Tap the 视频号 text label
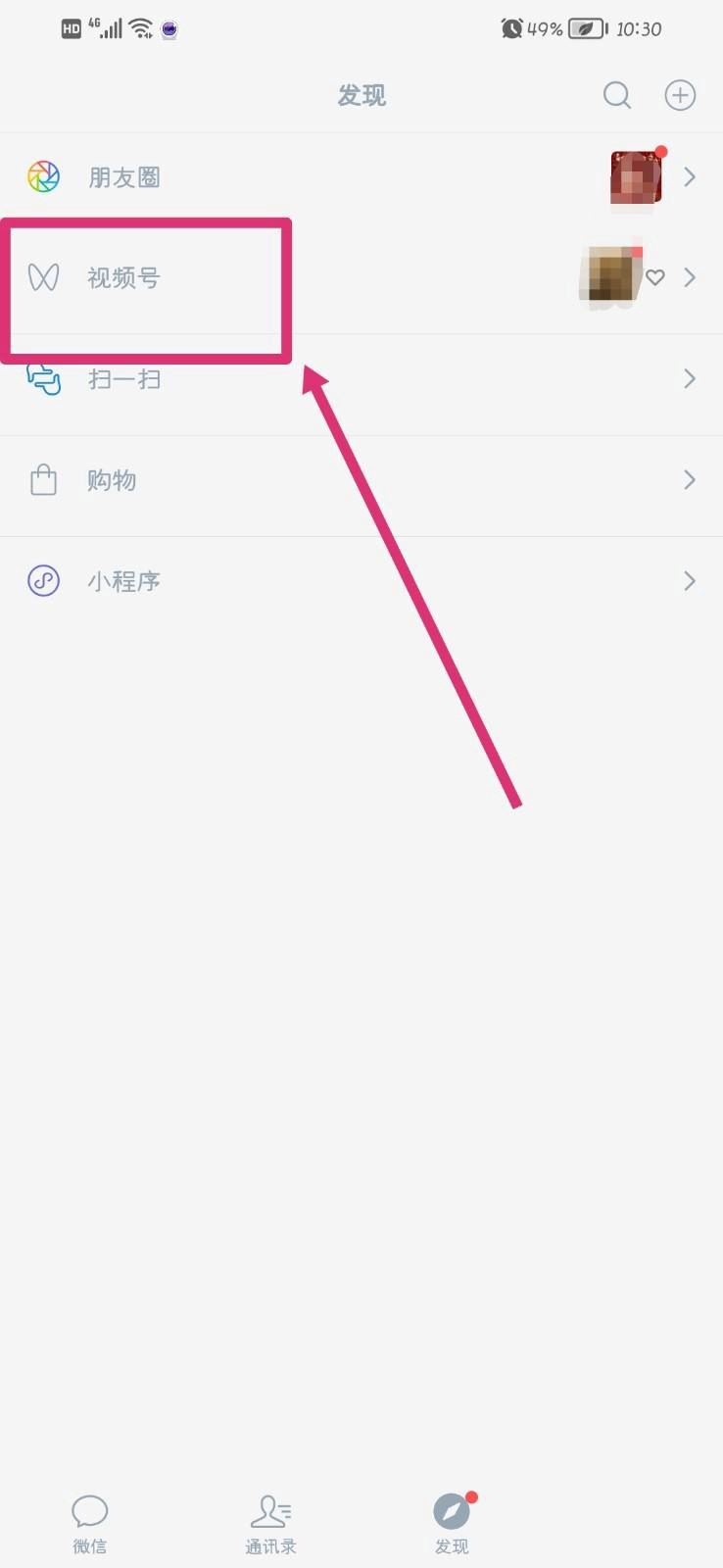 point(123,277)
